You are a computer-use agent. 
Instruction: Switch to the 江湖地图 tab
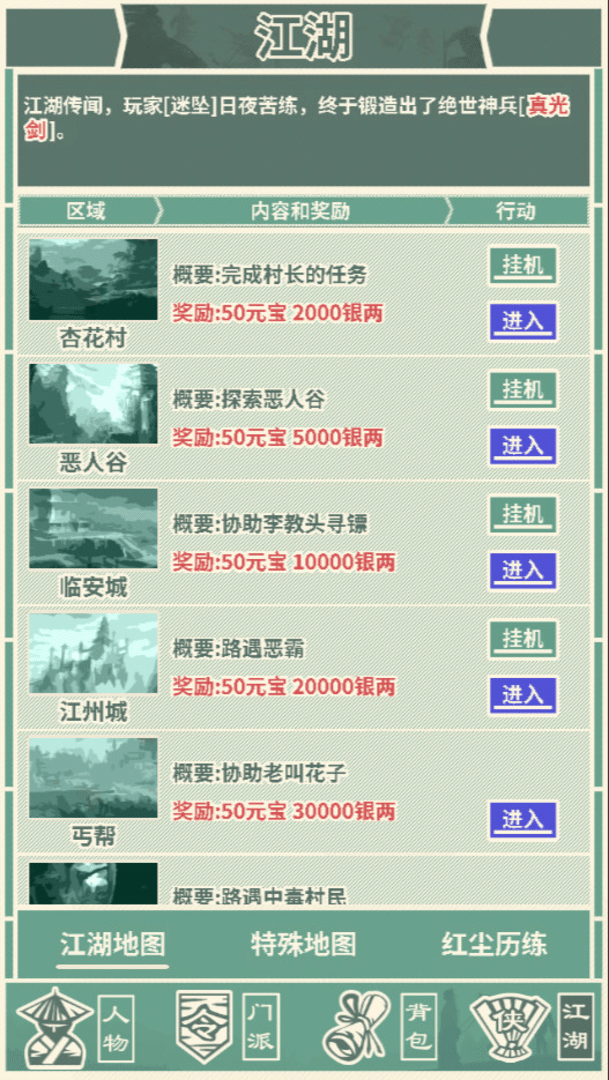(112, 944)
